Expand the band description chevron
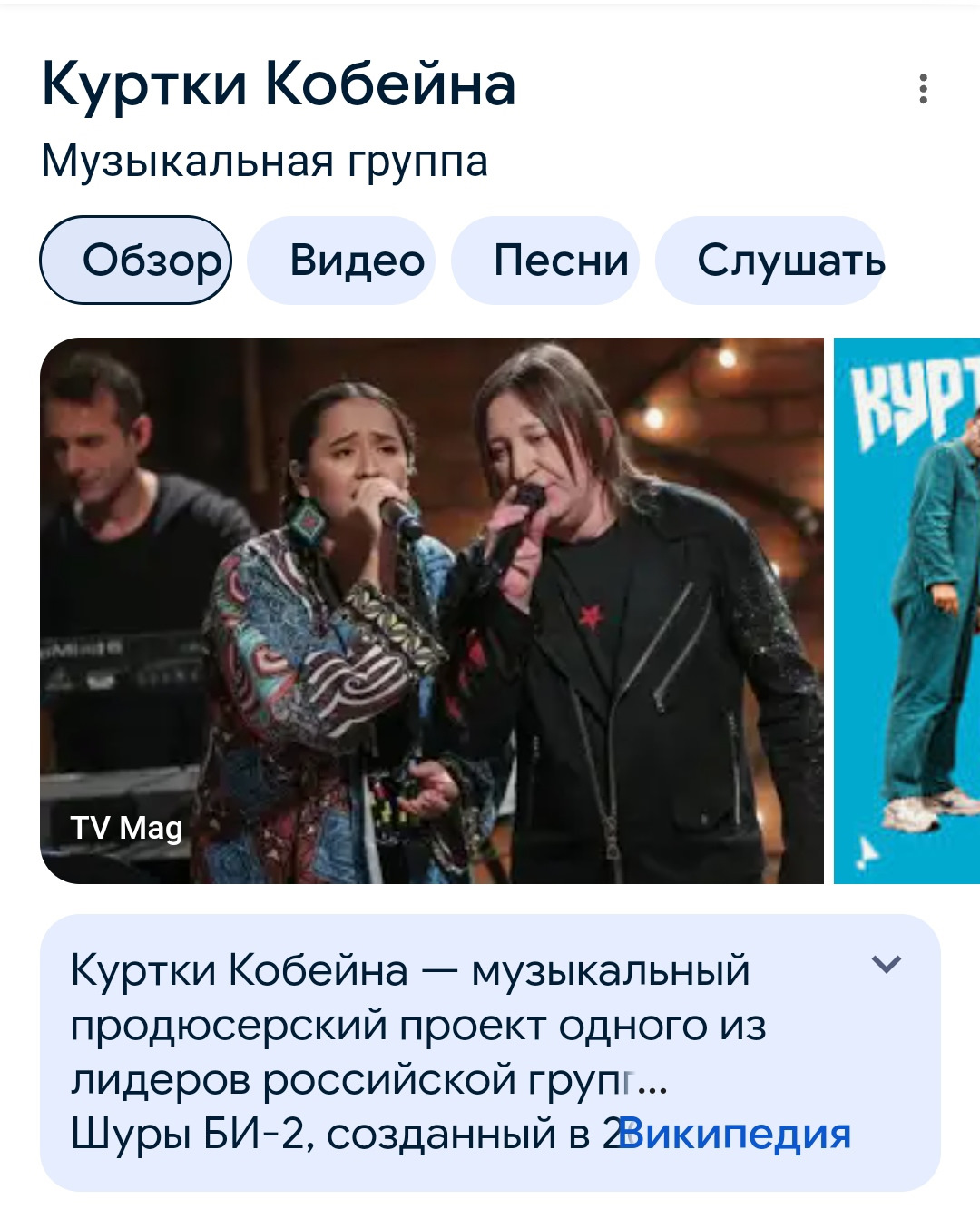 tap(887, 964)
